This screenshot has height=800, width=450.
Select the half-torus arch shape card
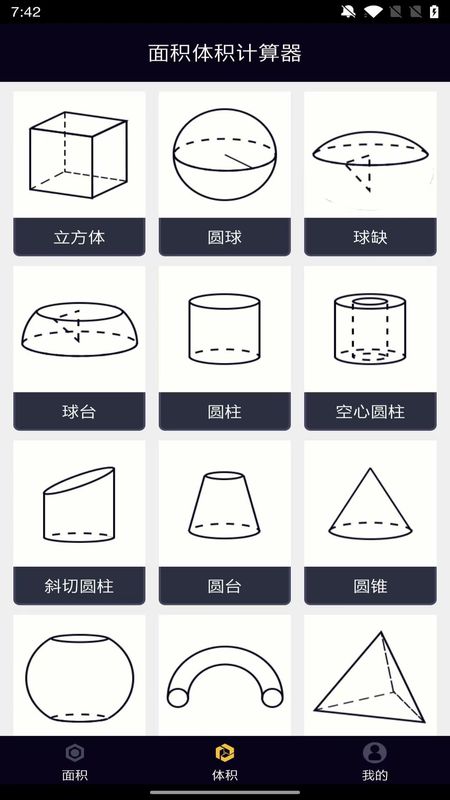tap(224, 675)
